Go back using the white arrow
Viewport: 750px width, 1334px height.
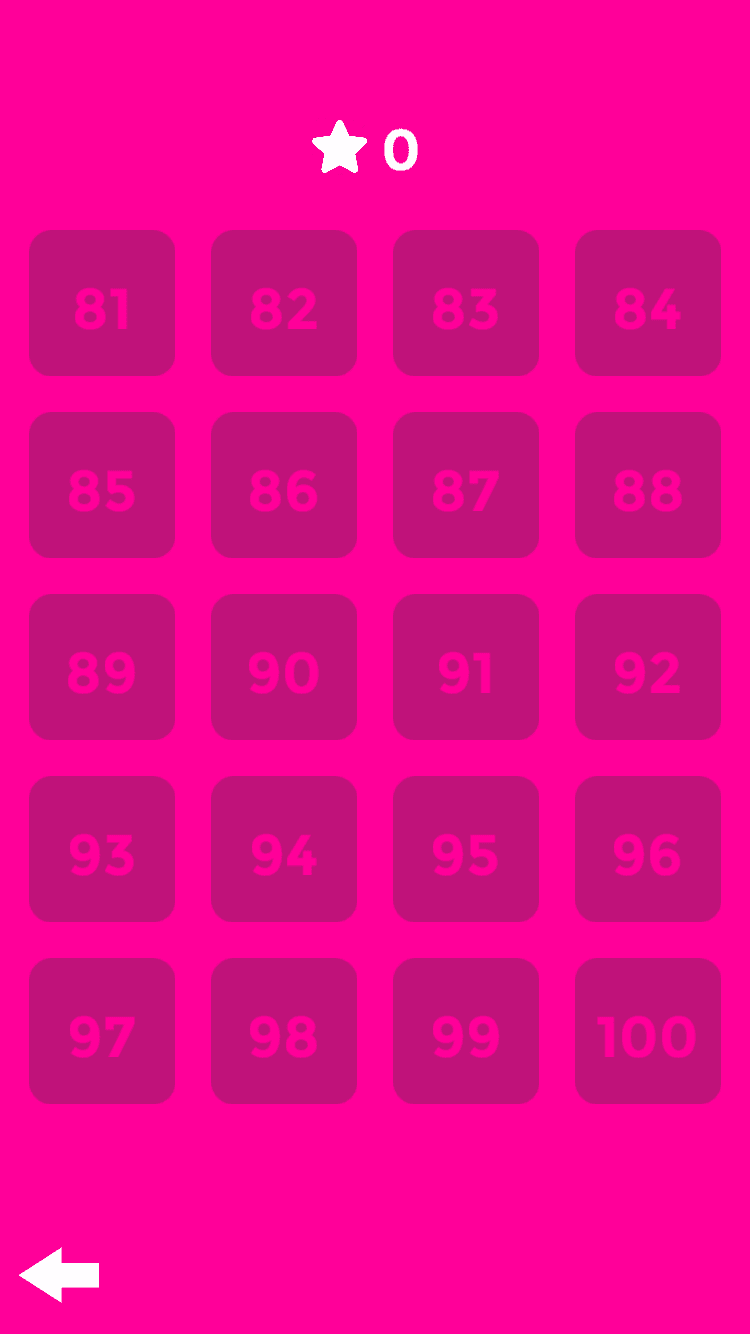58,1274
